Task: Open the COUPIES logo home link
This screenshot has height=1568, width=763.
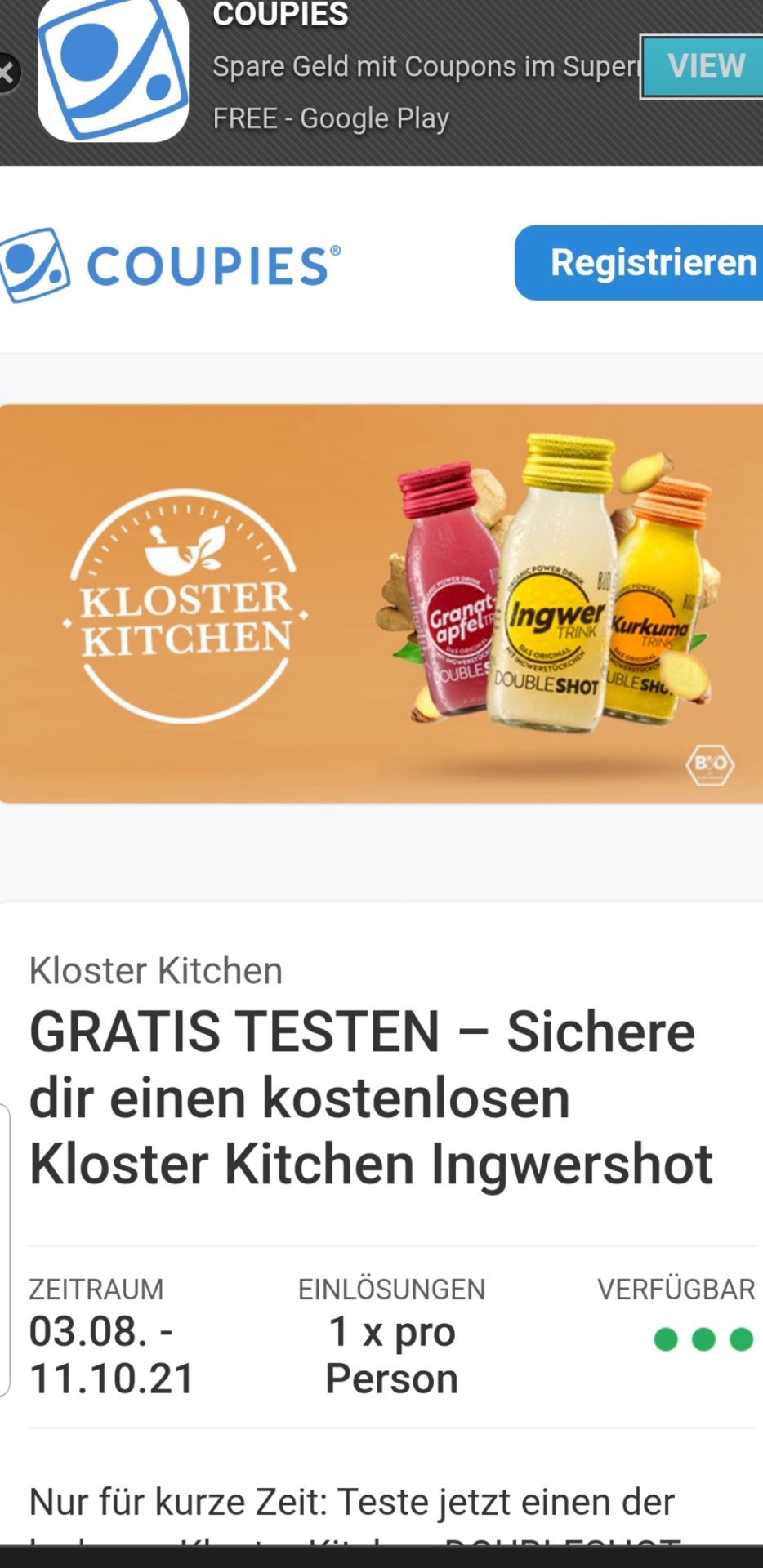Action: point(169,265)
